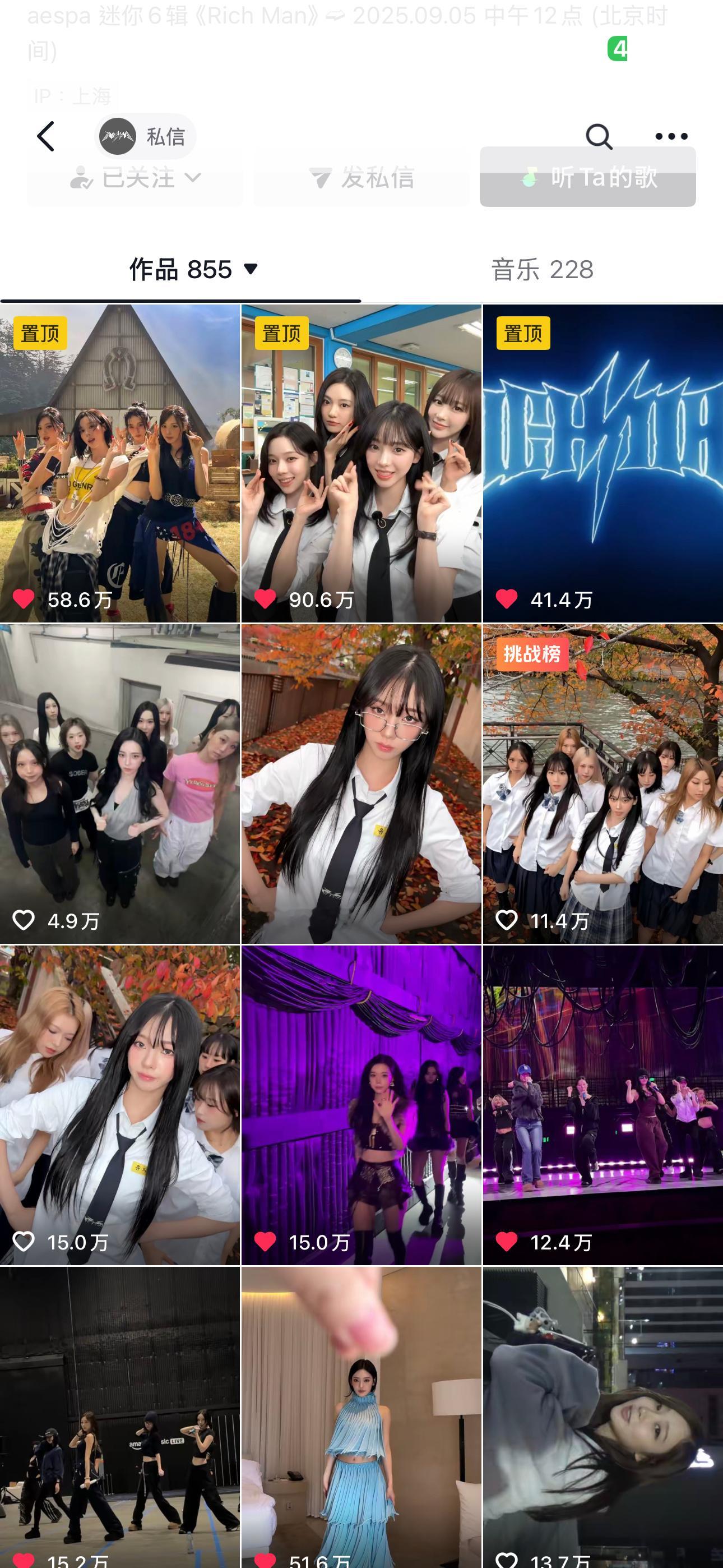Click the paper-plane icon in 发私信
723x1568 pixels.
click(x=319, y=178)
